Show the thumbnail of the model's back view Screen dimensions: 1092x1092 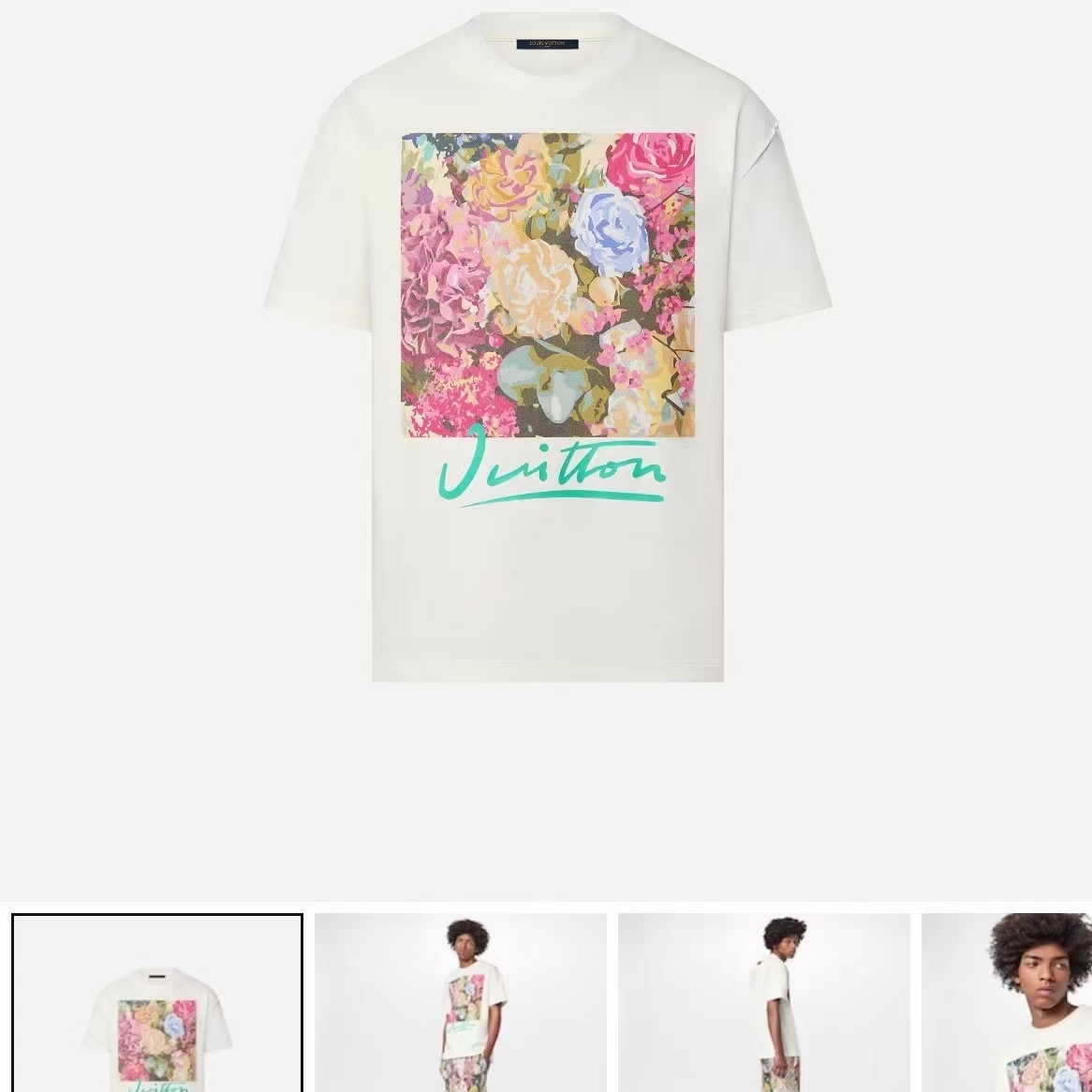click(x=763, y=1004)
